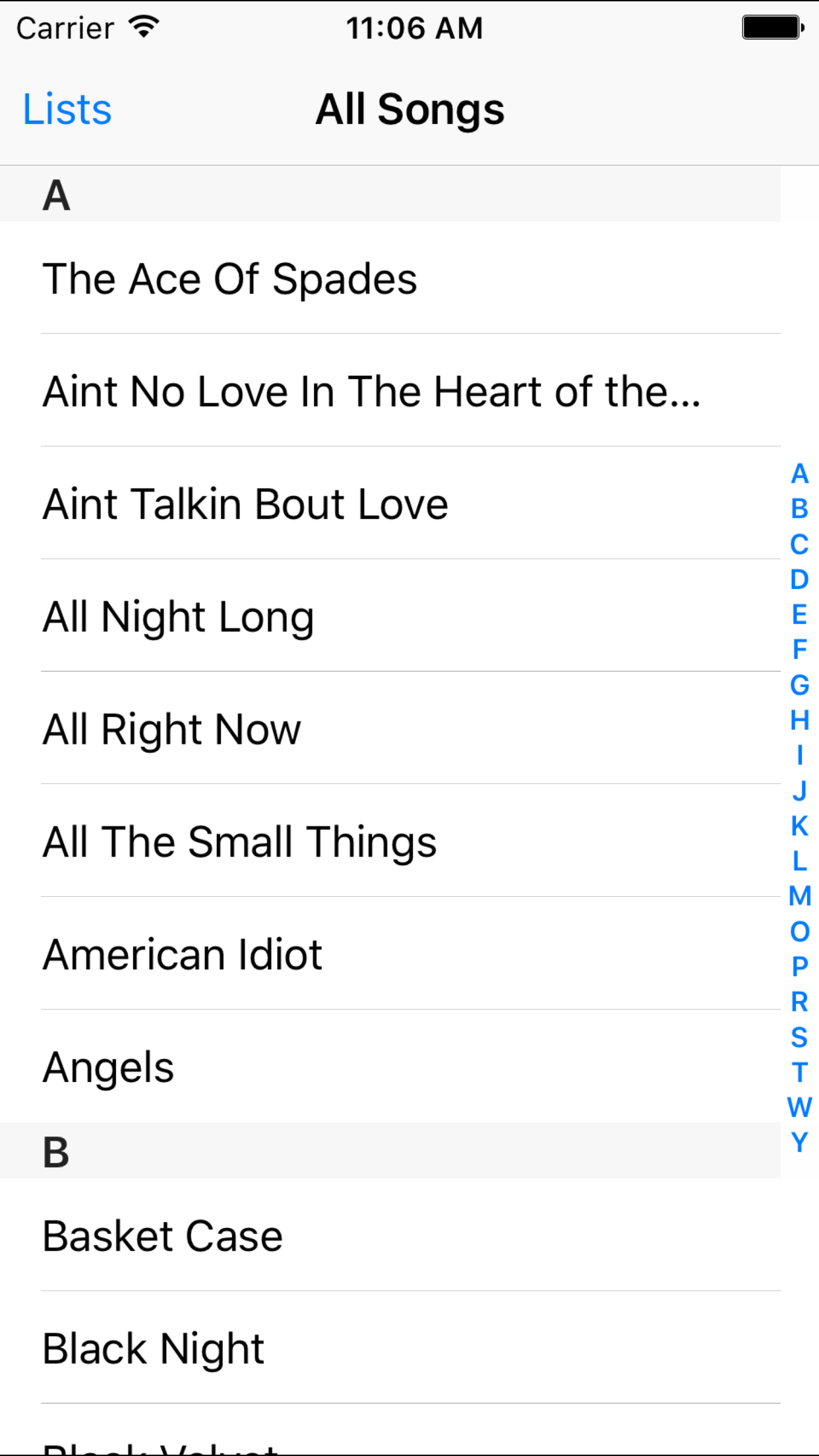
Task: Open Black Night
Action: [x=390, y=1347]
